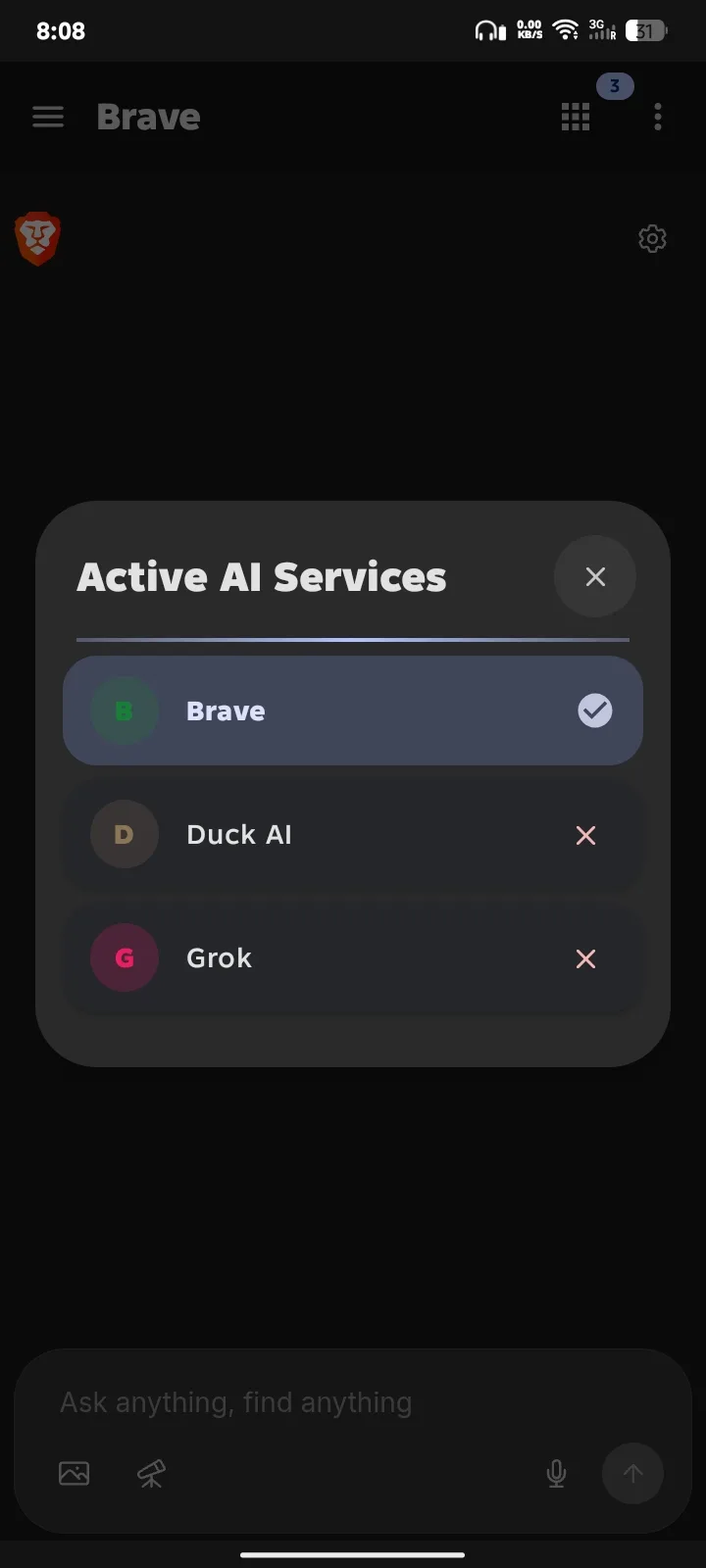This screenshot has height=1568, width=706.
Task: Remove Duck AI with its X icon
Action: point(585,835)
